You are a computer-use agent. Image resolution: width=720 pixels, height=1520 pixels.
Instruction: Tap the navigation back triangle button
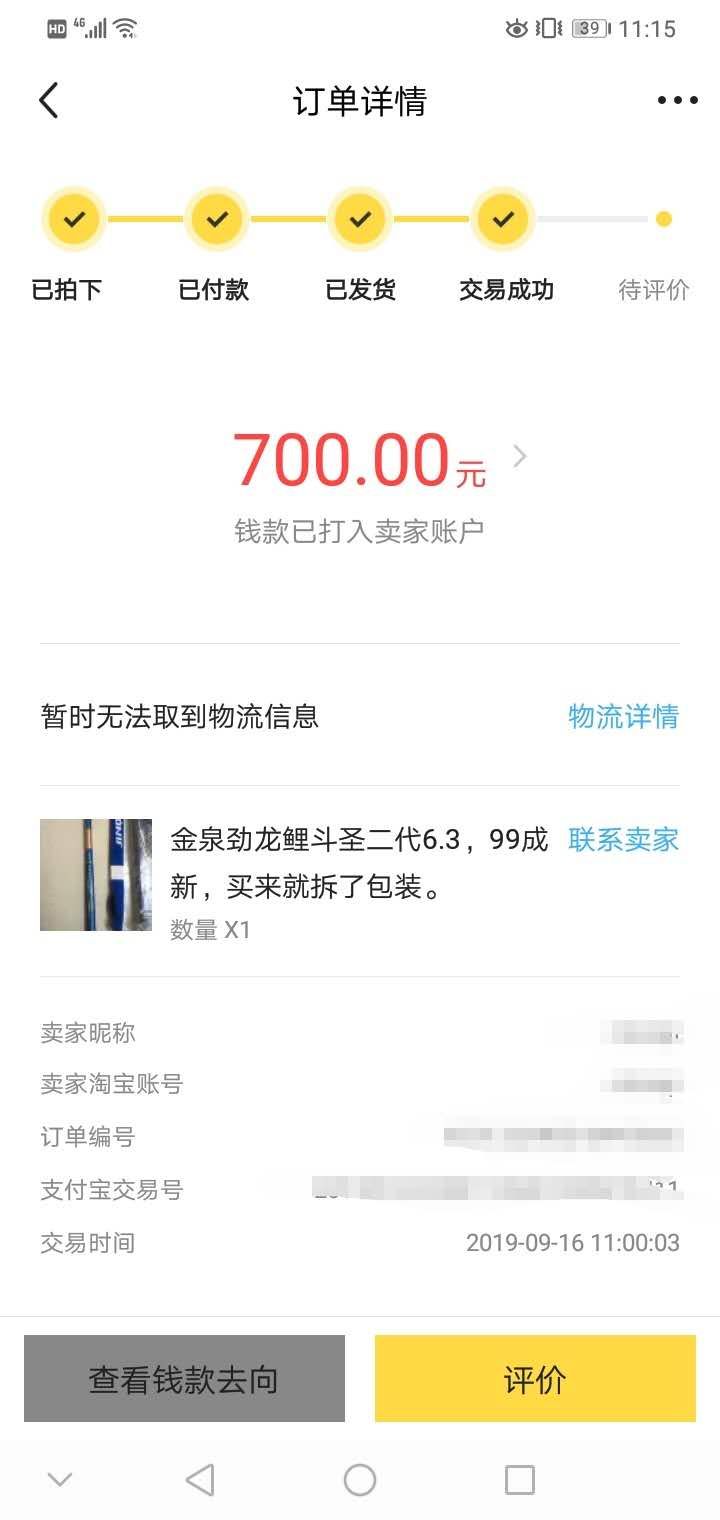point(200,1477)
